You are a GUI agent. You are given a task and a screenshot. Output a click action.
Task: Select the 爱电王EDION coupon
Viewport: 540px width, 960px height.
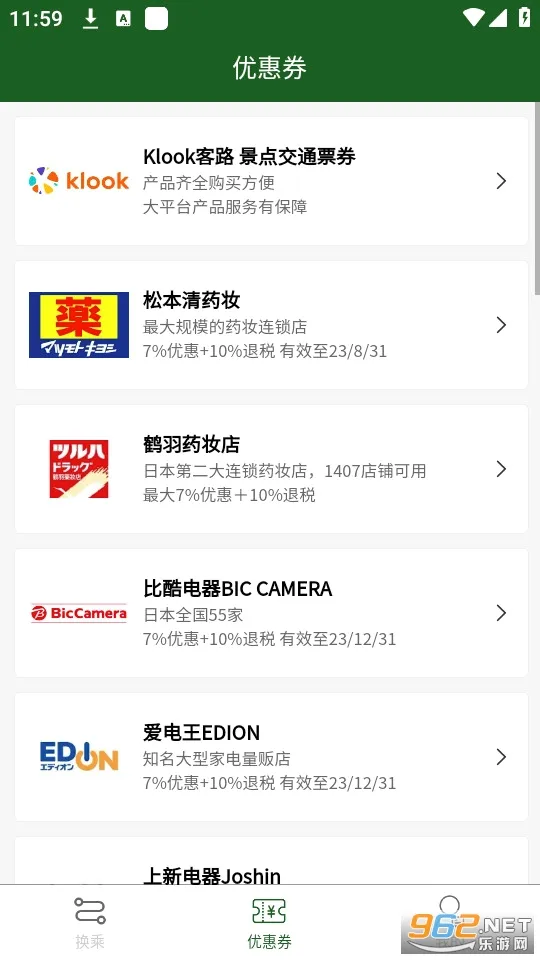click(x=271, y=757)
